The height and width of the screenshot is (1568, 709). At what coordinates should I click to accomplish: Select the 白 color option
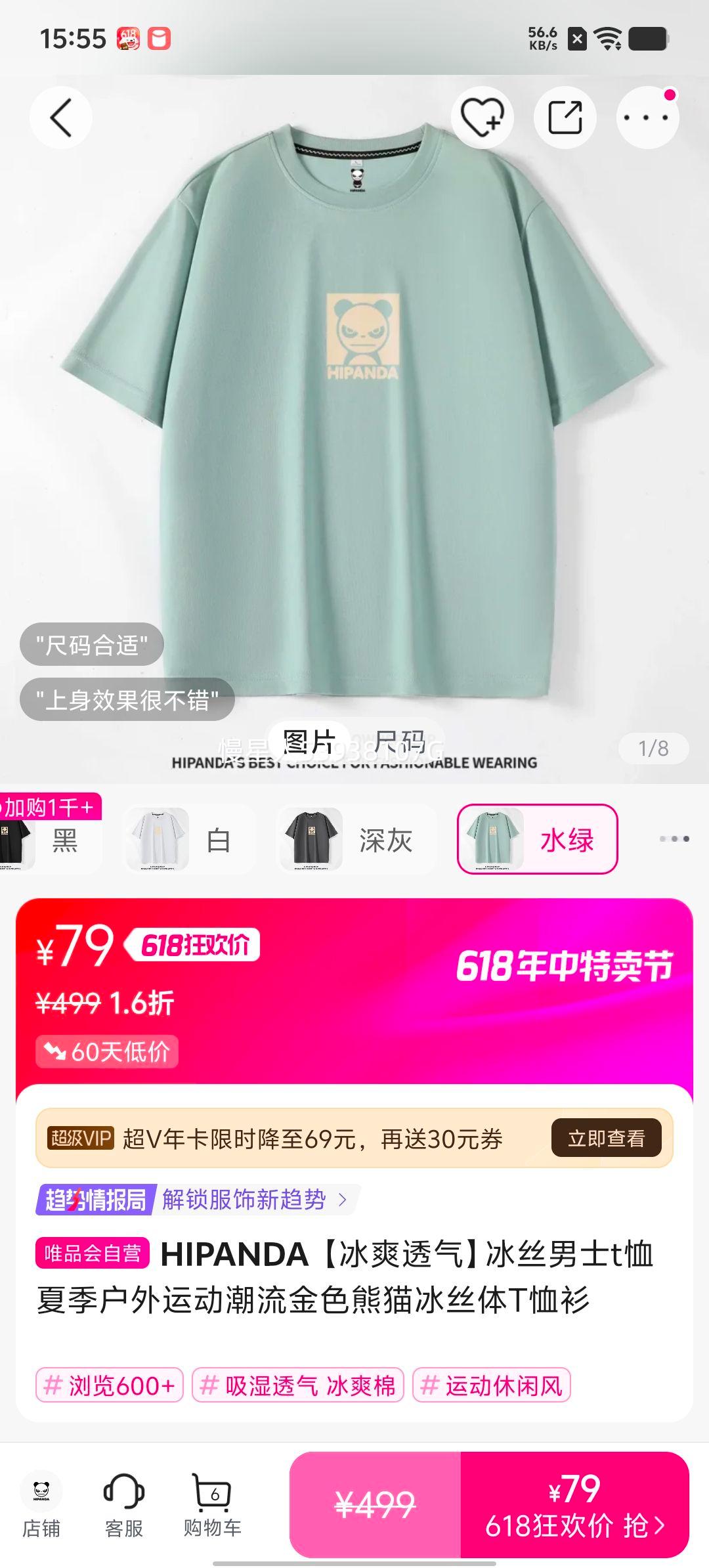pyautogui.click(x=189, y=840)
